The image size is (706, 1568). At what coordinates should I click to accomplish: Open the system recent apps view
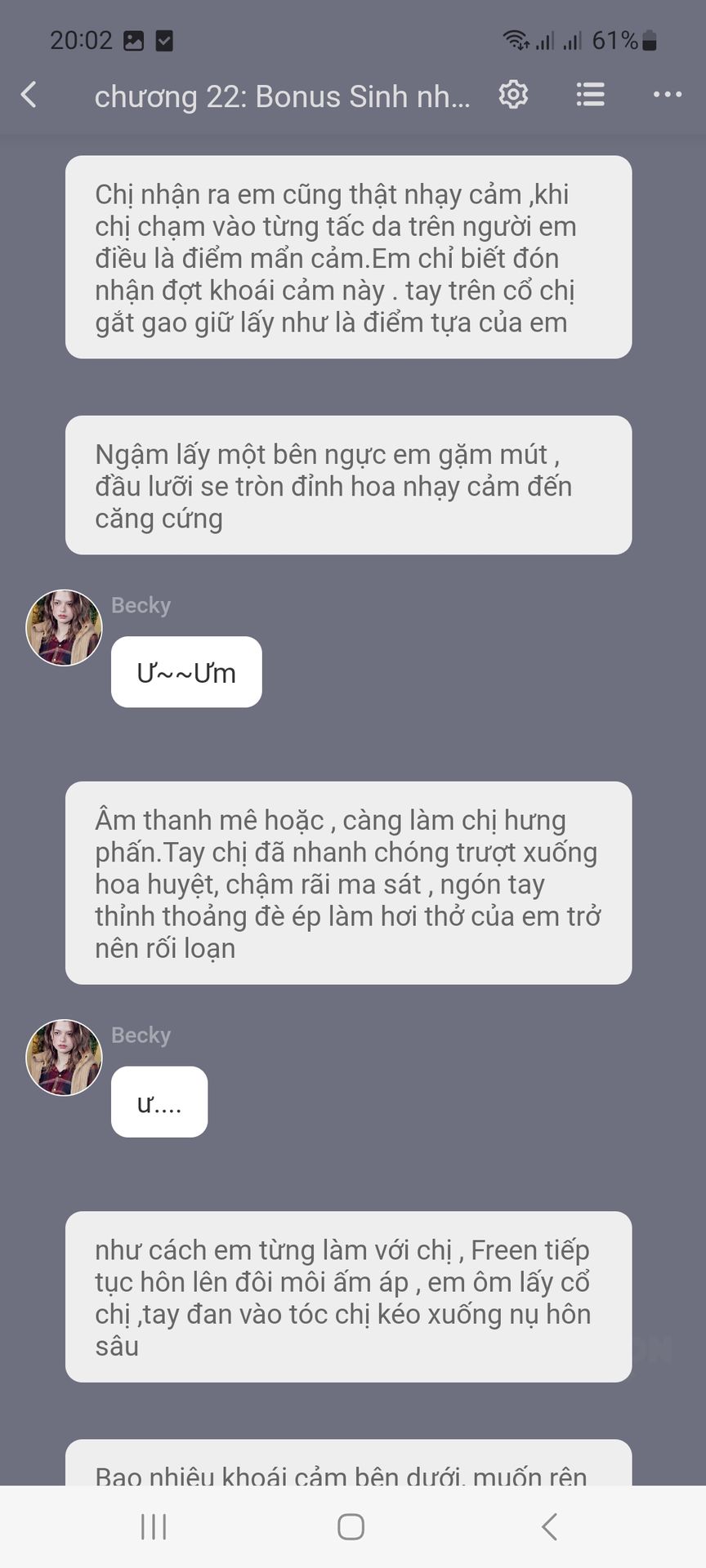tap(154, 1526)
